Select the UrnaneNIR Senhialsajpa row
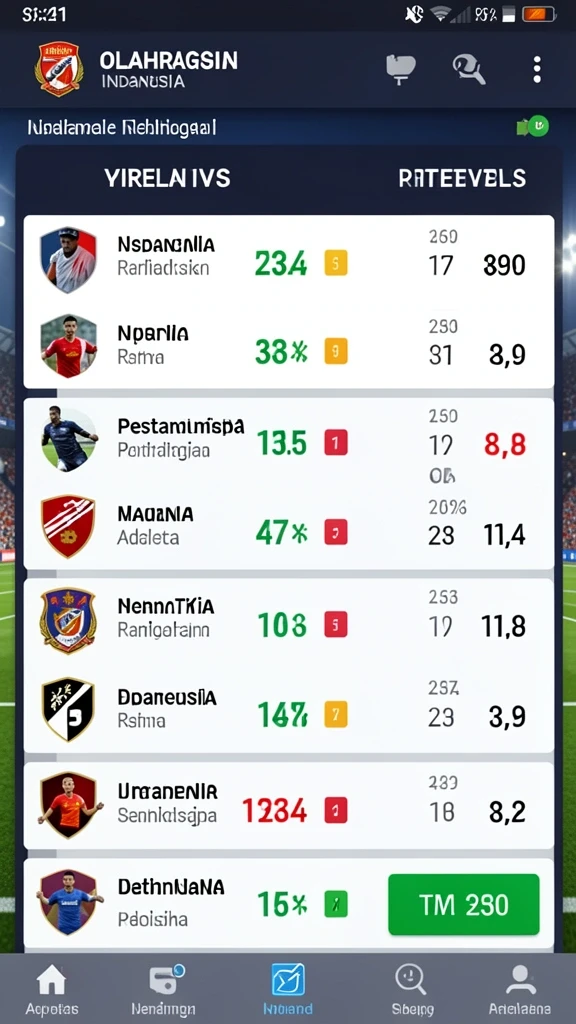 (289, 805)
